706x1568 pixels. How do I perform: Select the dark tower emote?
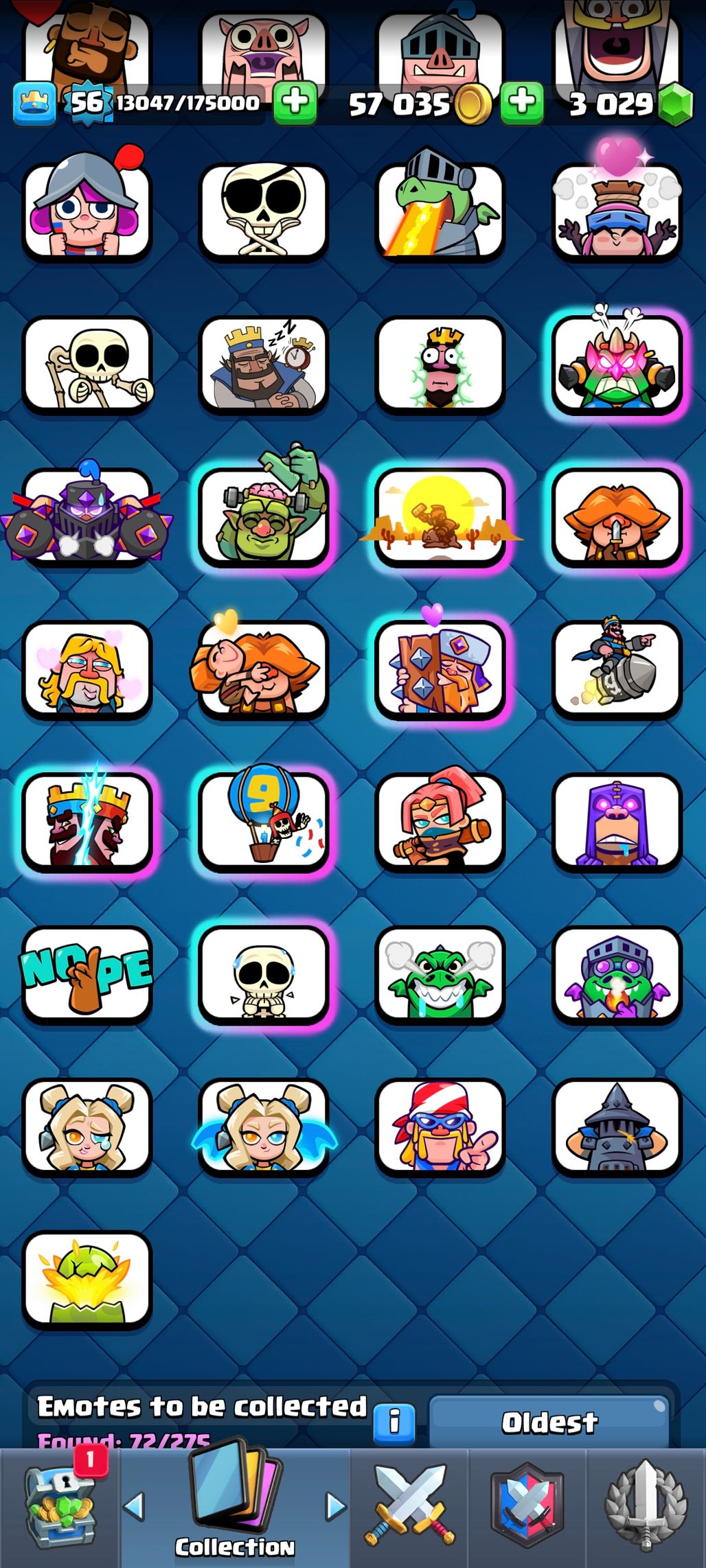pos(617,1127)
